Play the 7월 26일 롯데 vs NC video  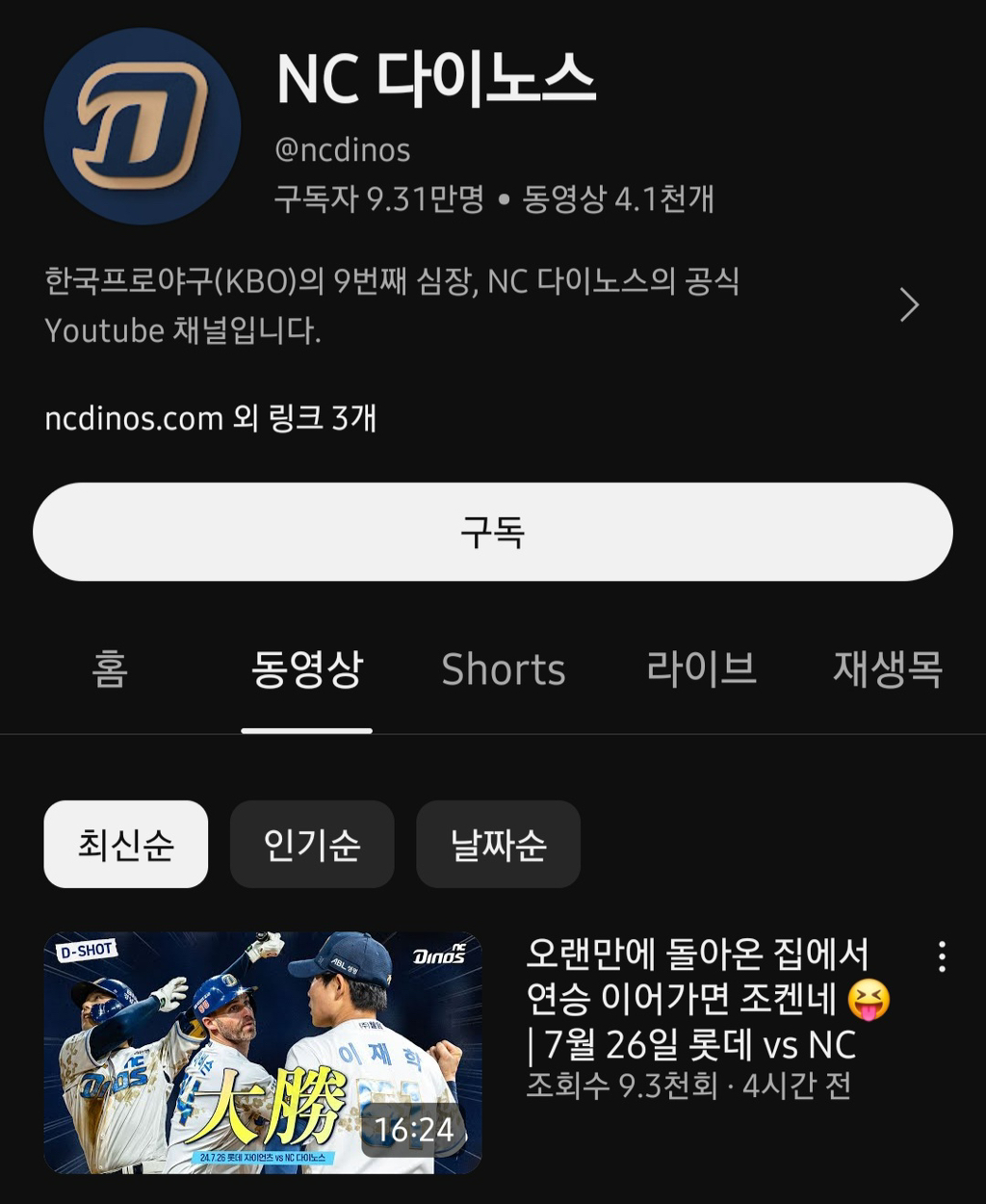(x=262, y=1052)
